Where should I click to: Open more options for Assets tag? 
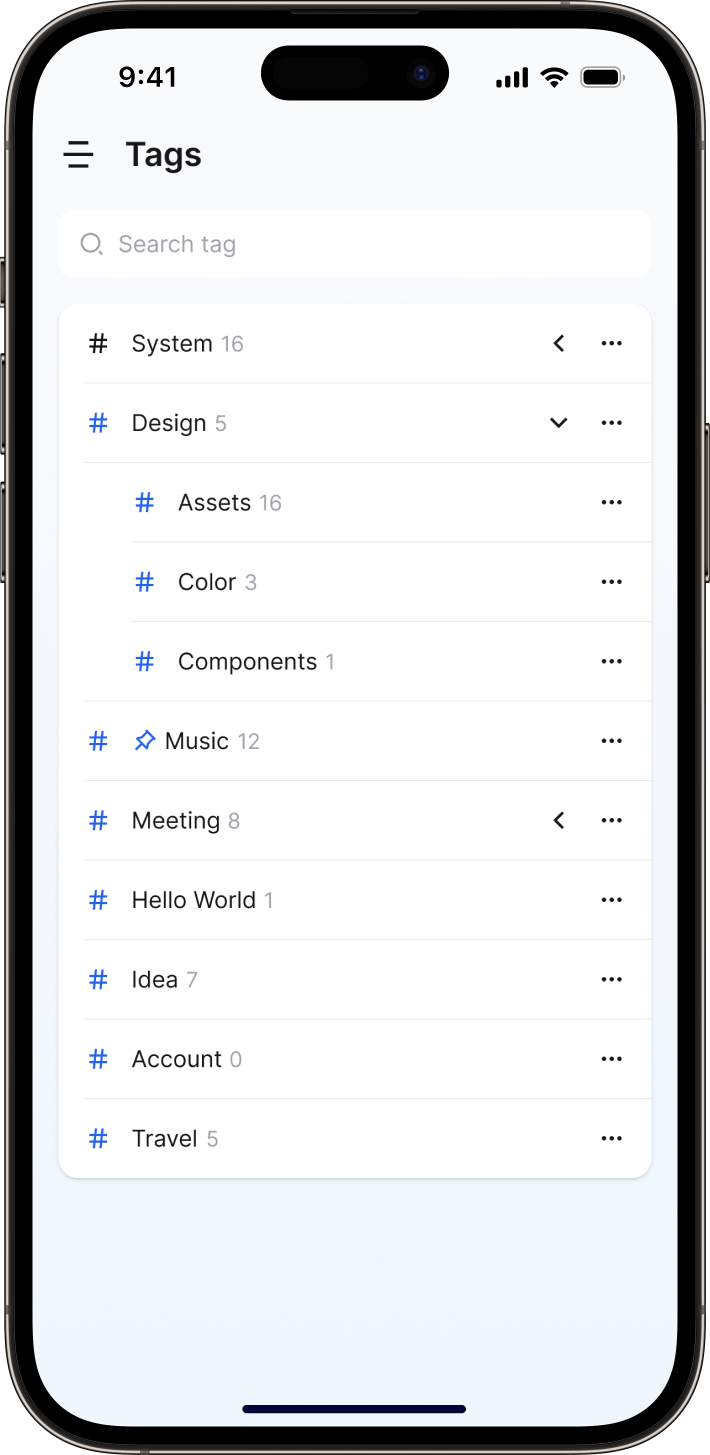612,503
